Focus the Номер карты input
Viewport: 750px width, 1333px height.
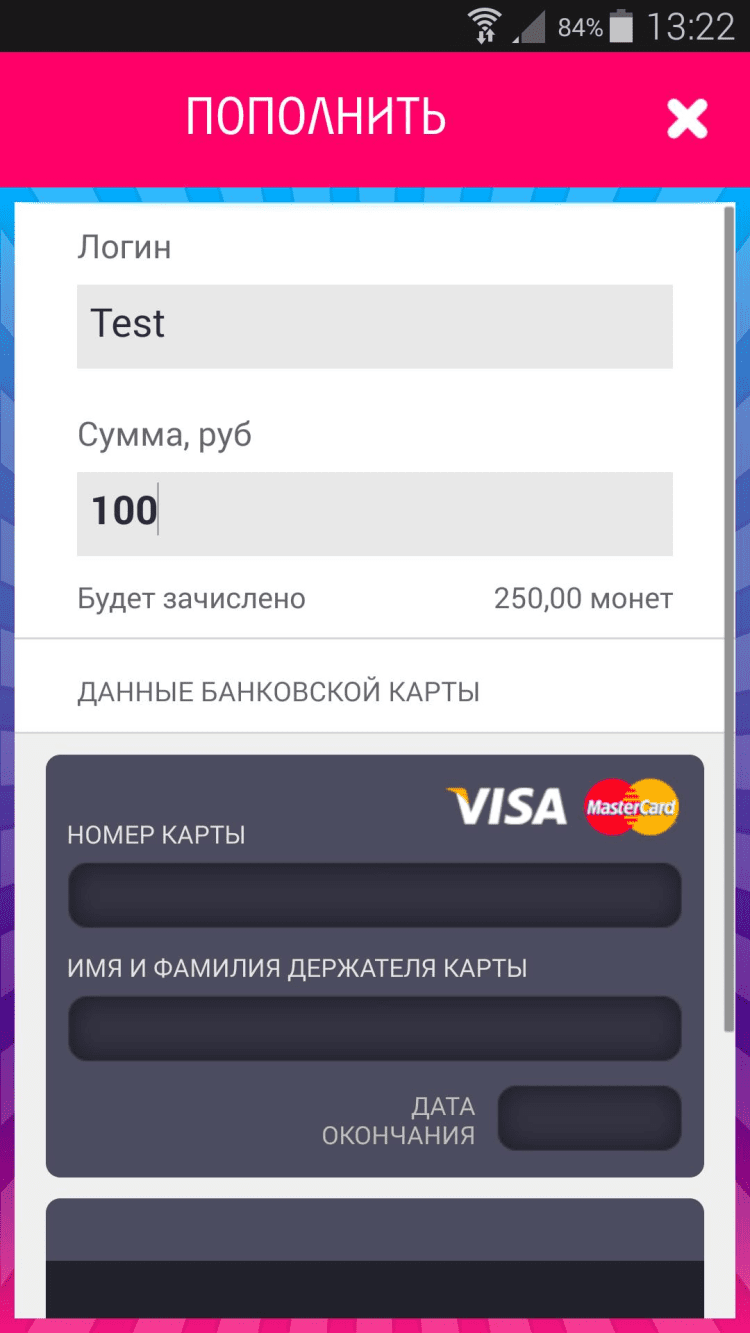coord(374,895)
